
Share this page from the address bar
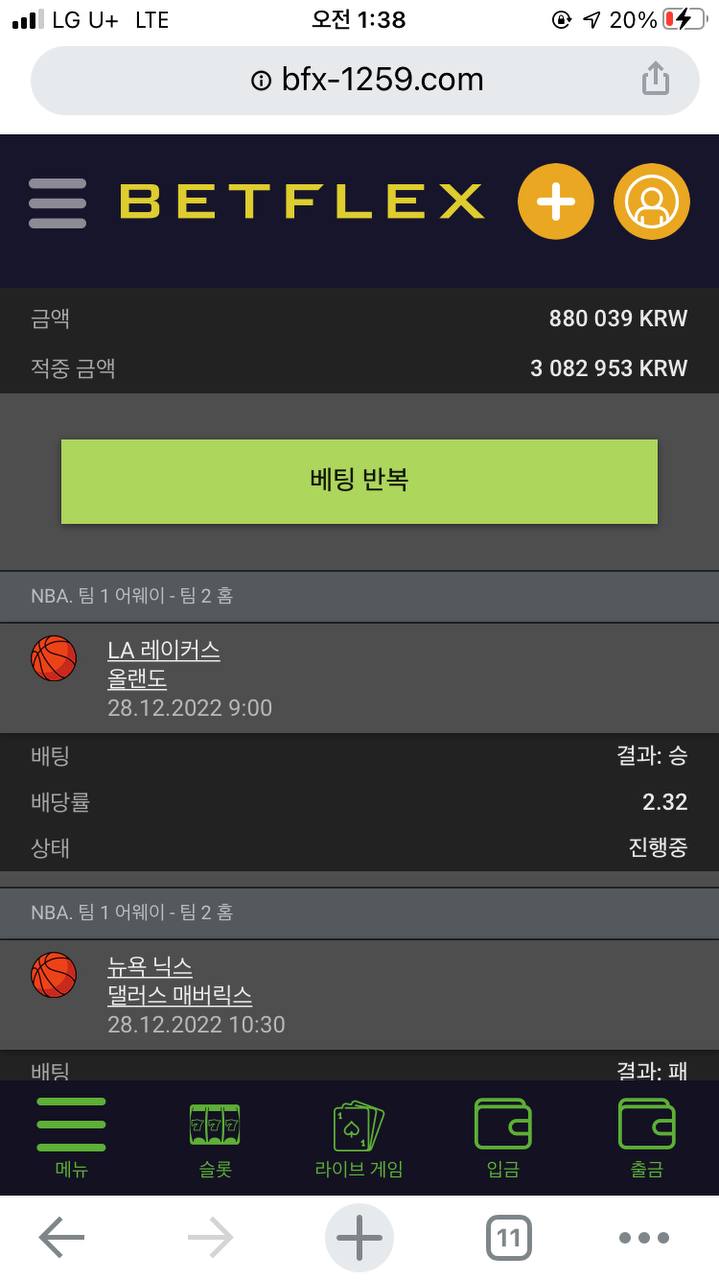pos(655,79)
